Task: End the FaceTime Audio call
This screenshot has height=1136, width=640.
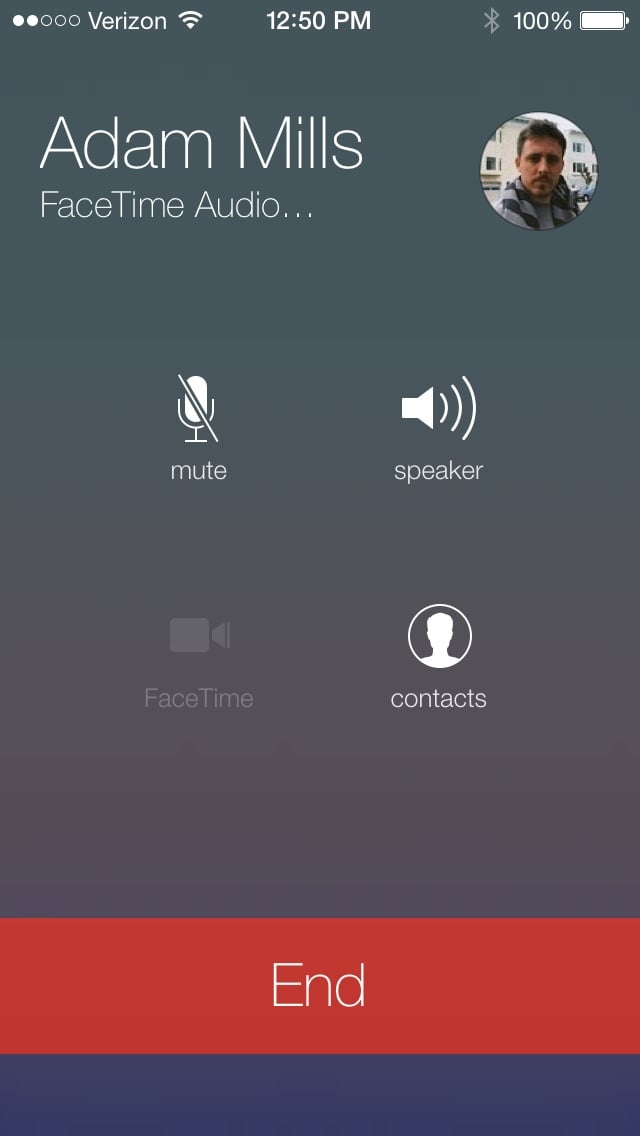Action: [320, 986]
